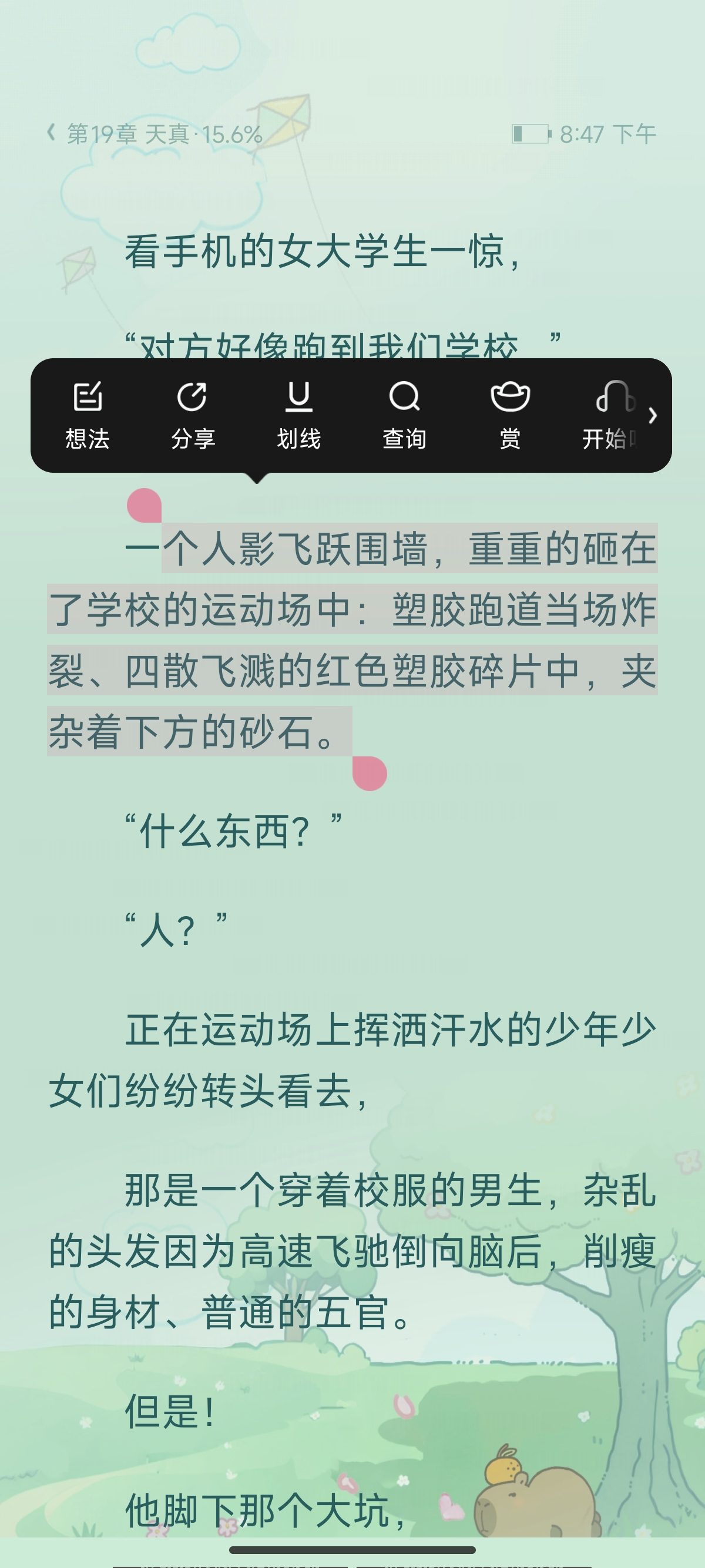This screenshot has height=1568, width=705.
Task: Start listening from the selected text
Action: tap(609, 415)
